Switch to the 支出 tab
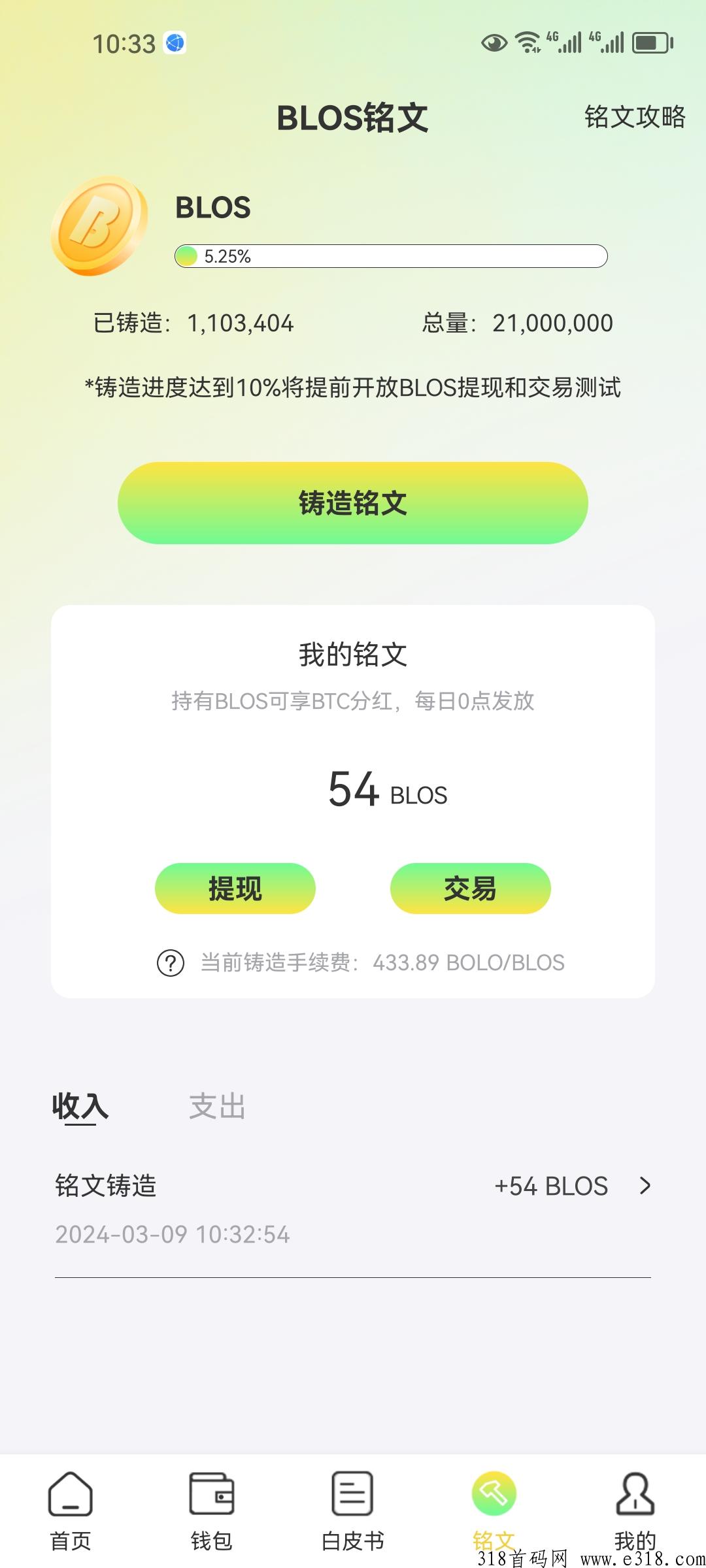 point(217,1107)
